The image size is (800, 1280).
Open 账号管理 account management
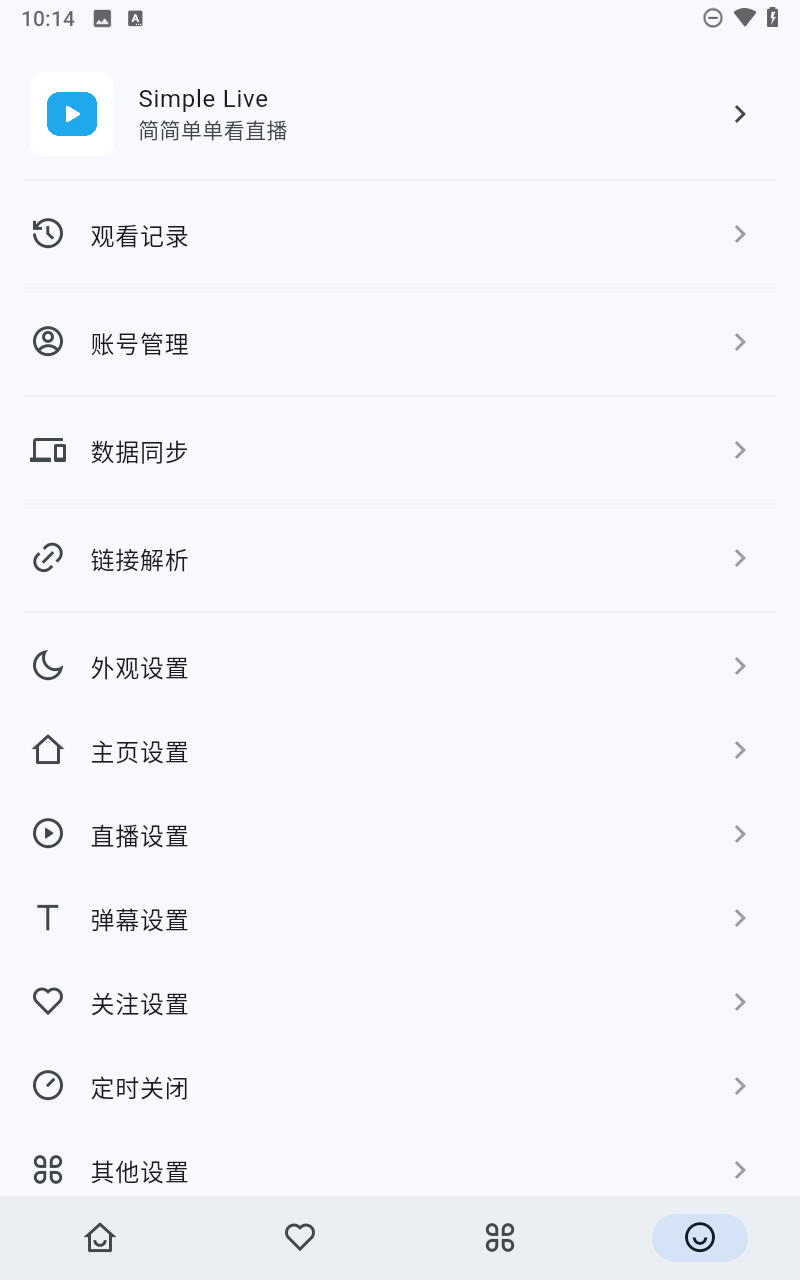tap(400, 343)
